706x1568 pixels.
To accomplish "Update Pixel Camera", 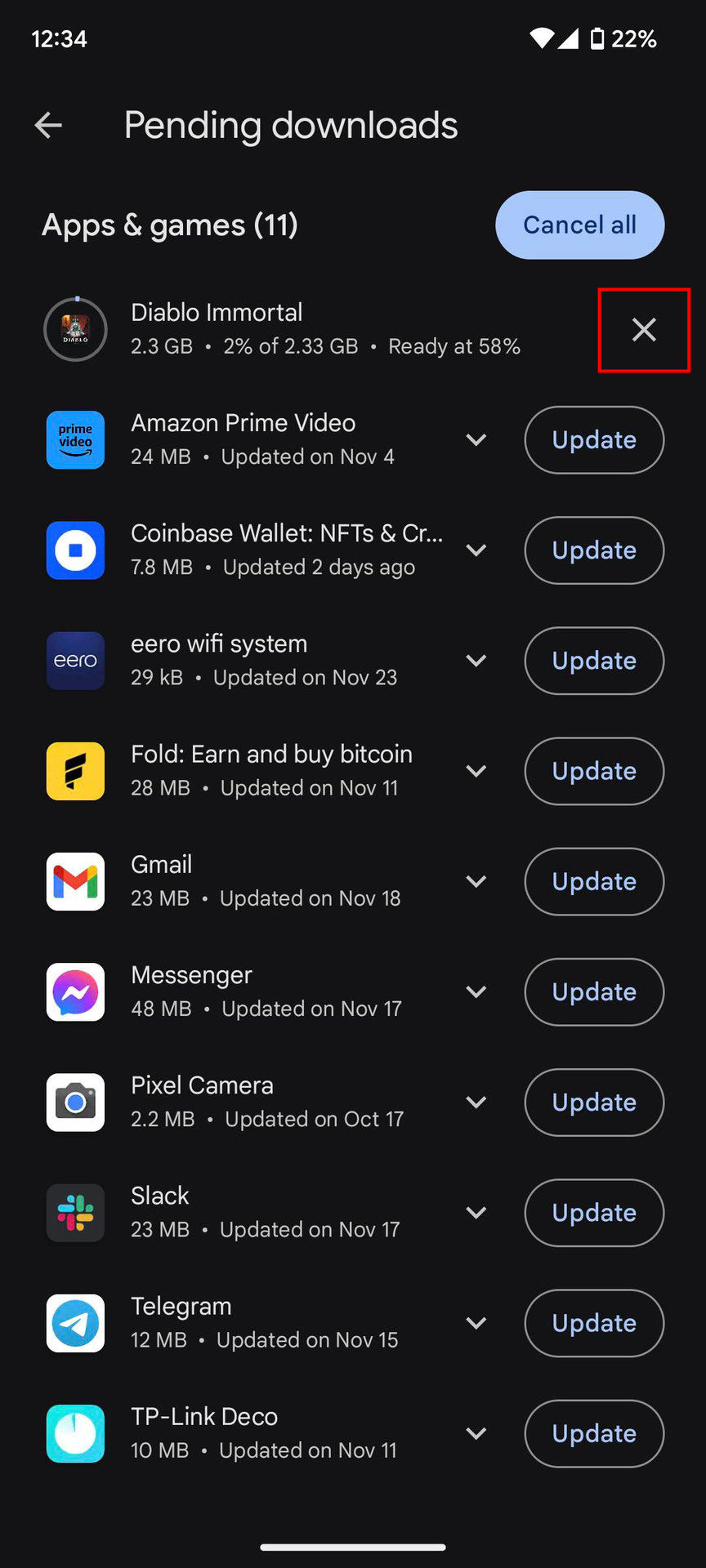I will coord(594,1102).
